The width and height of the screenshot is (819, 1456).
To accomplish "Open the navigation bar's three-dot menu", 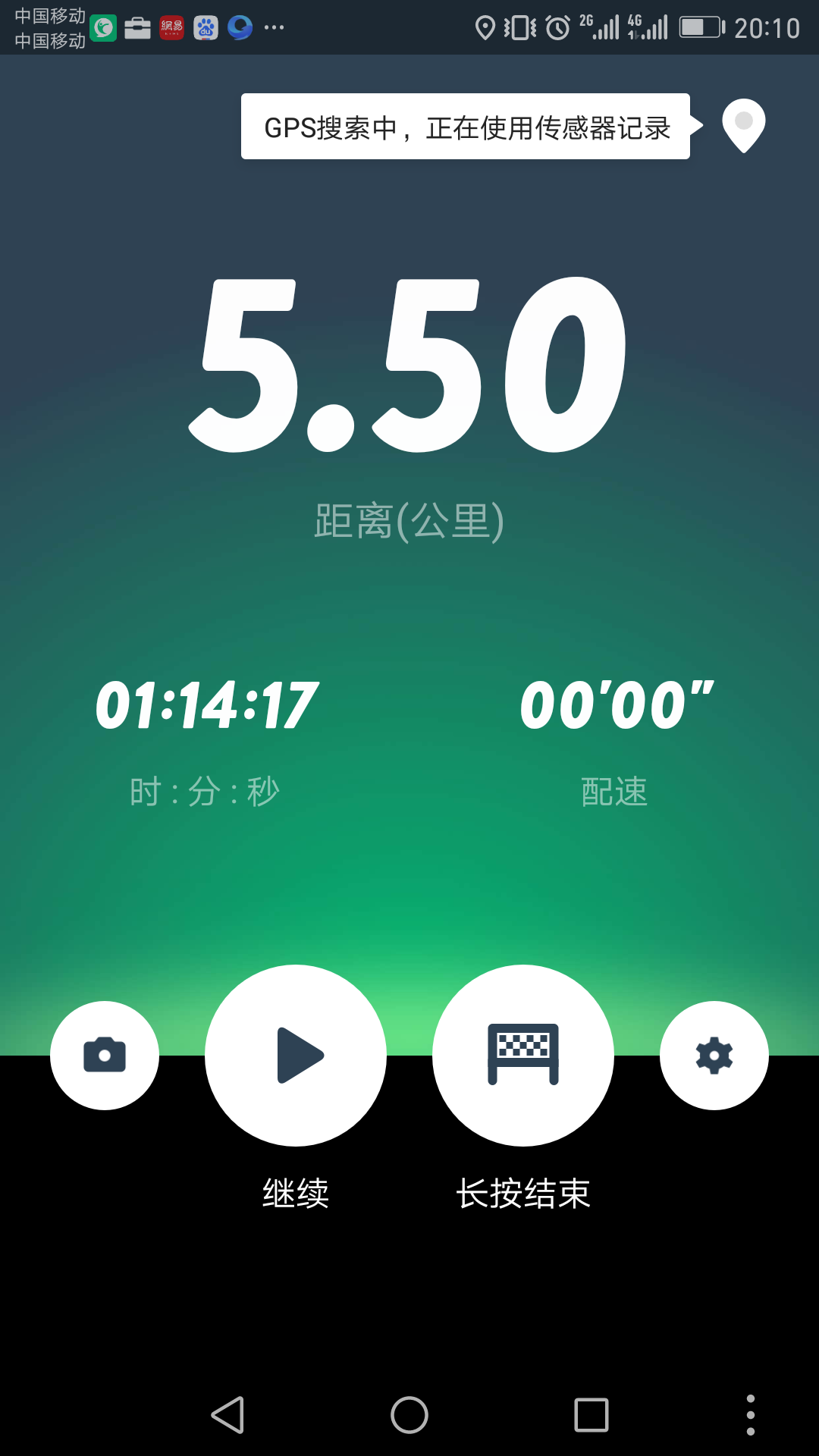I will [x=750, y=1415].
